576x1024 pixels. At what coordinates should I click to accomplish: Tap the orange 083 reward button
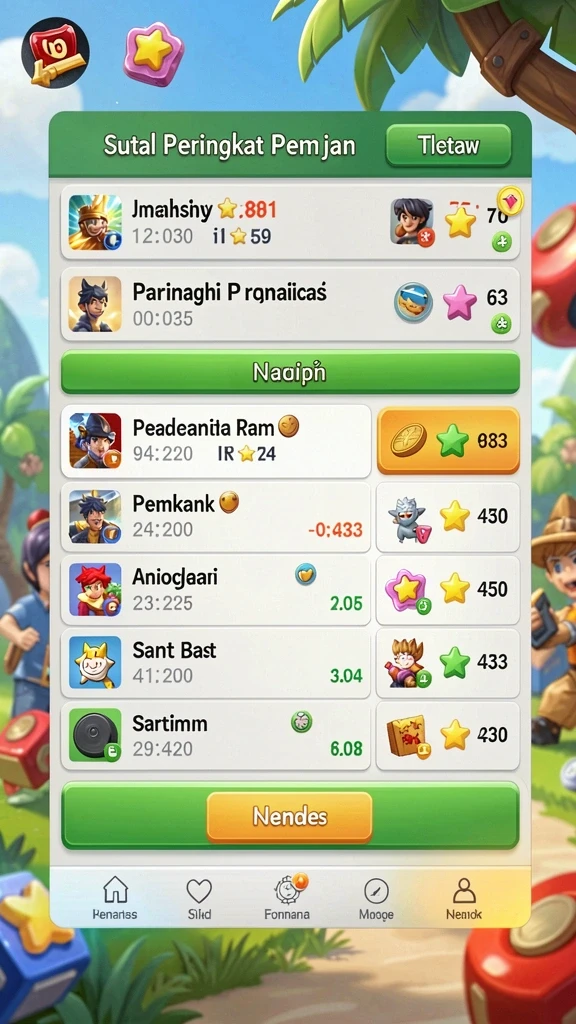(449, 440)
